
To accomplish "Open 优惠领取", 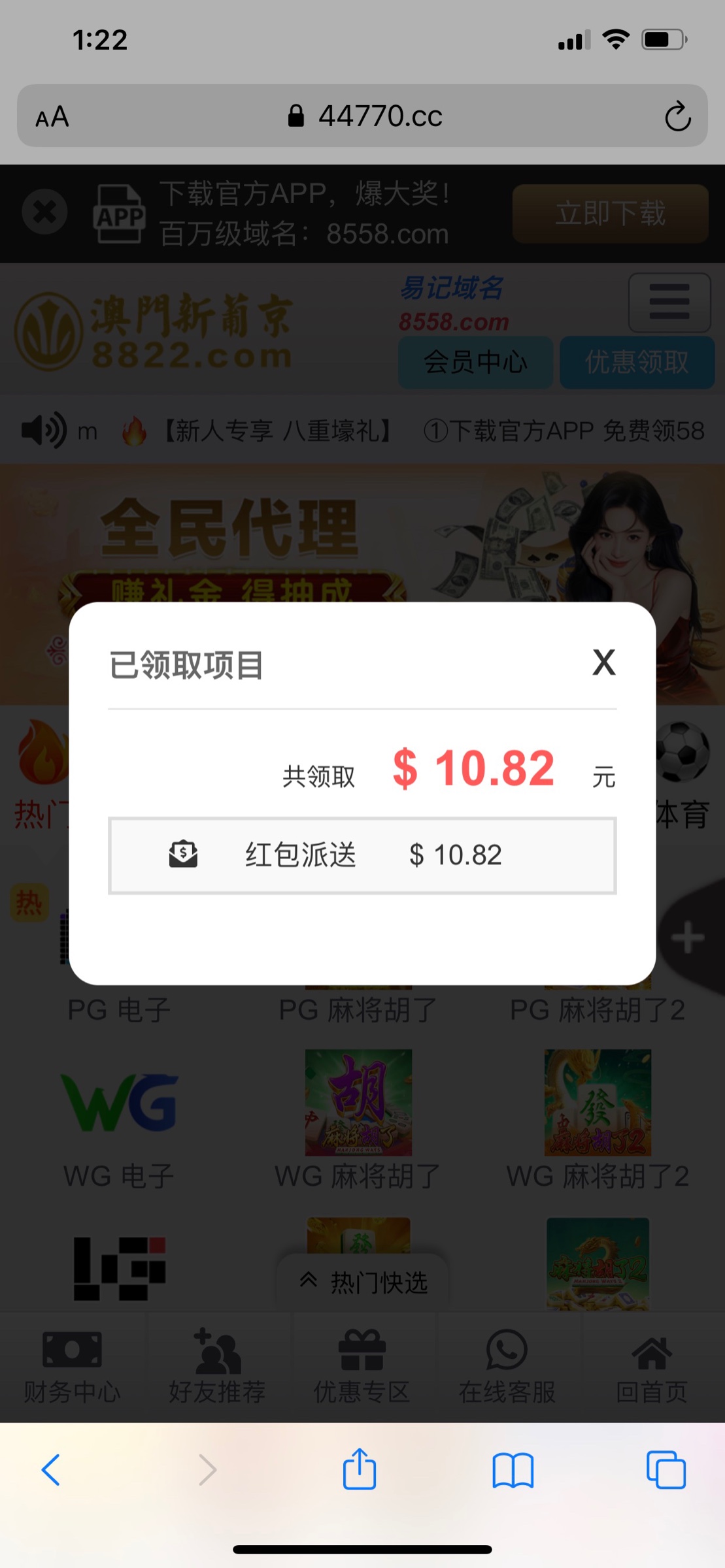I will point(636,362).
